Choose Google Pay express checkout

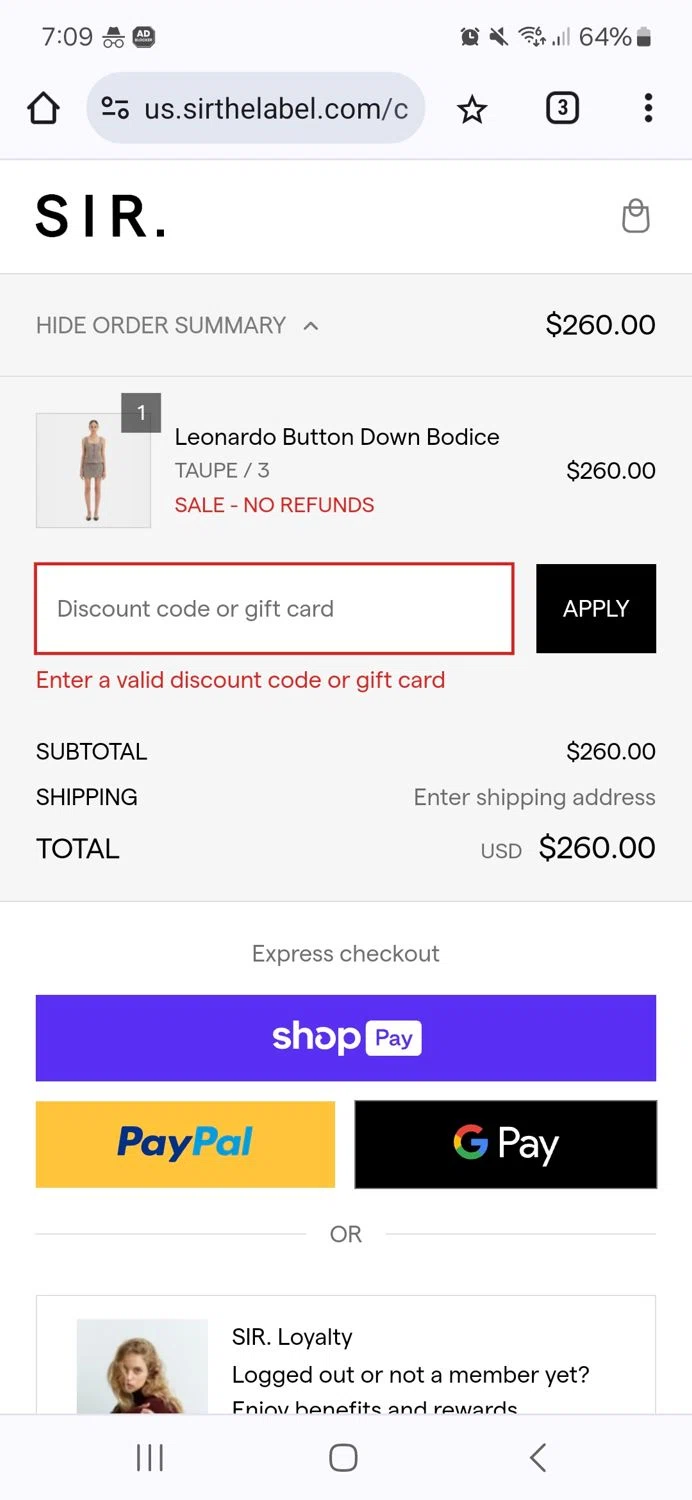506,1144
